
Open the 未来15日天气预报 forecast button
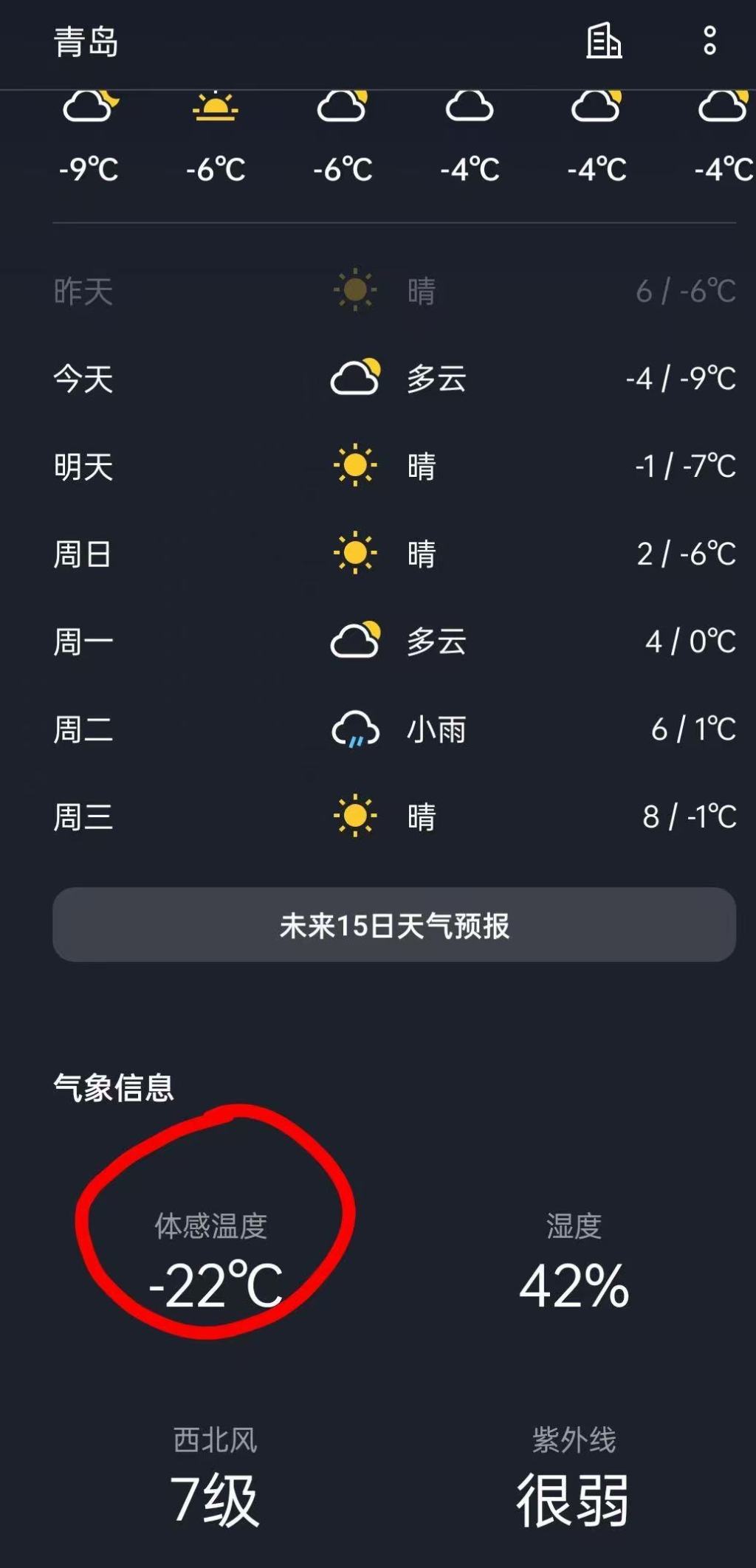click(x=394, y=924)
